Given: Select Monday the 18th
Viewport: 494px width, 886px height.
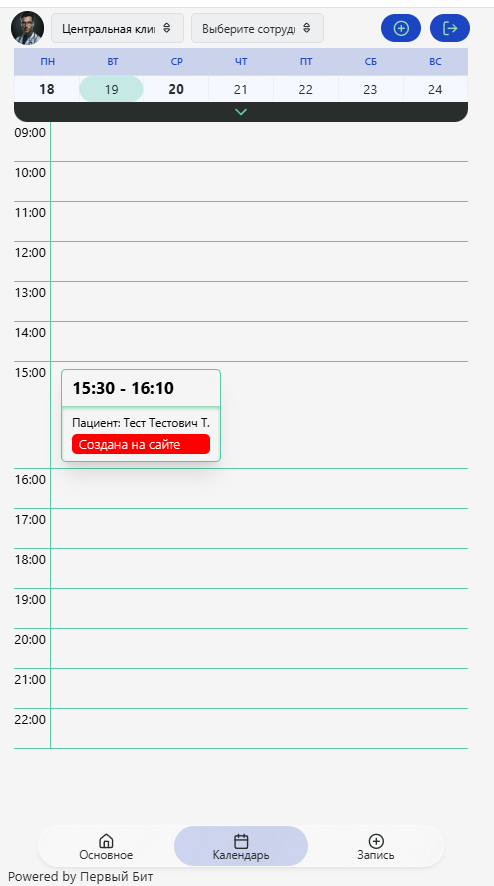Looking at the screenshot, I should 47,89.
